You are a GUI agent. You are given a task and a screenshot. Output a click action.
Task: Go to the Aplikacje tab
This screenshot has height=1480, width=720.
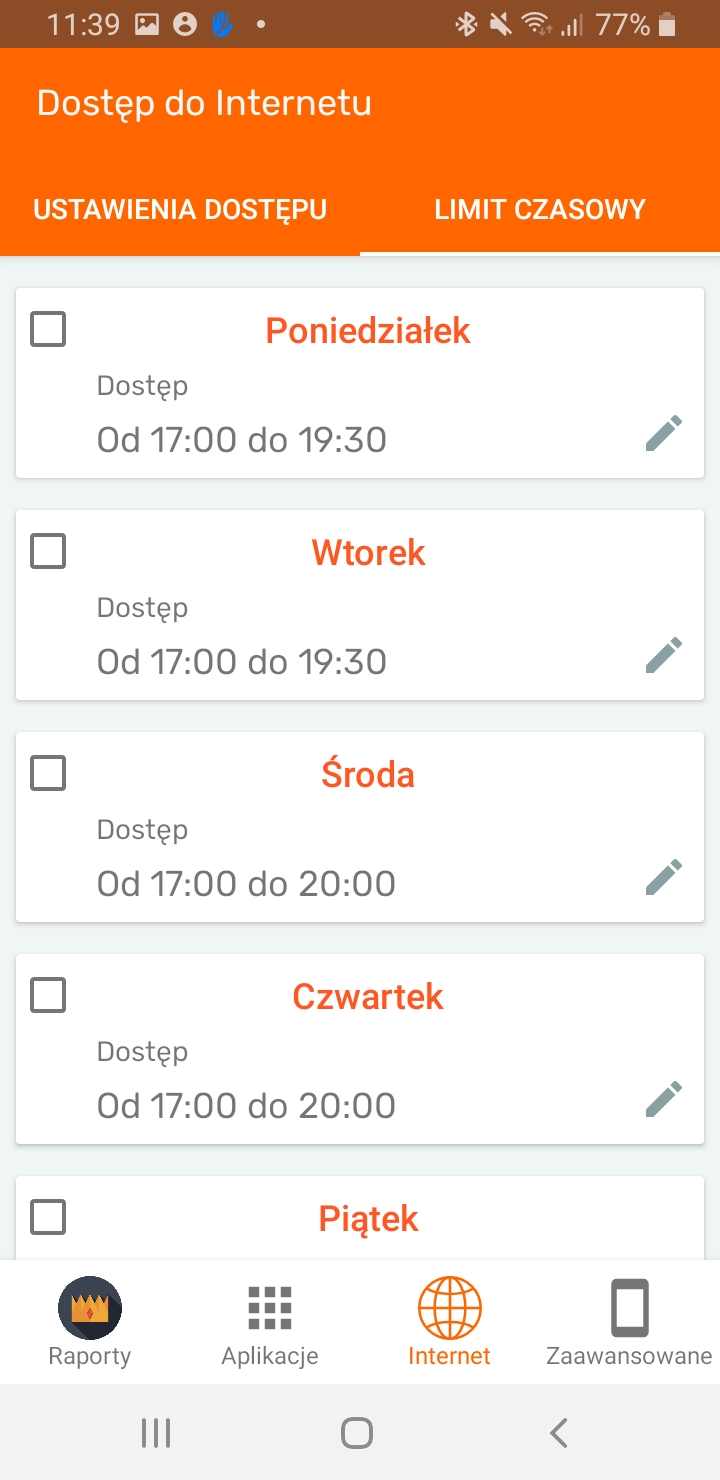270,1322
